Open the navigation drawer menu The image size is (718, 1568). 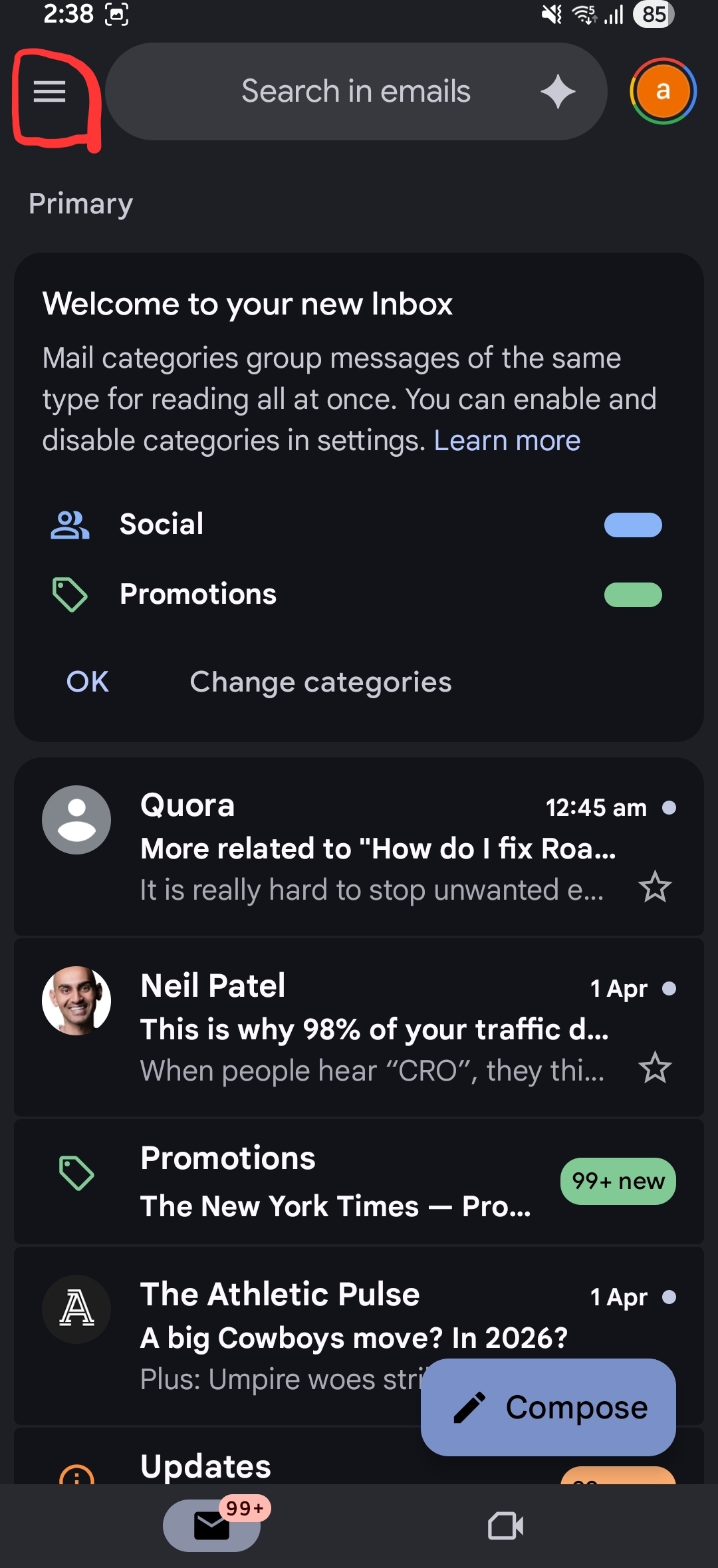(50, 91)
